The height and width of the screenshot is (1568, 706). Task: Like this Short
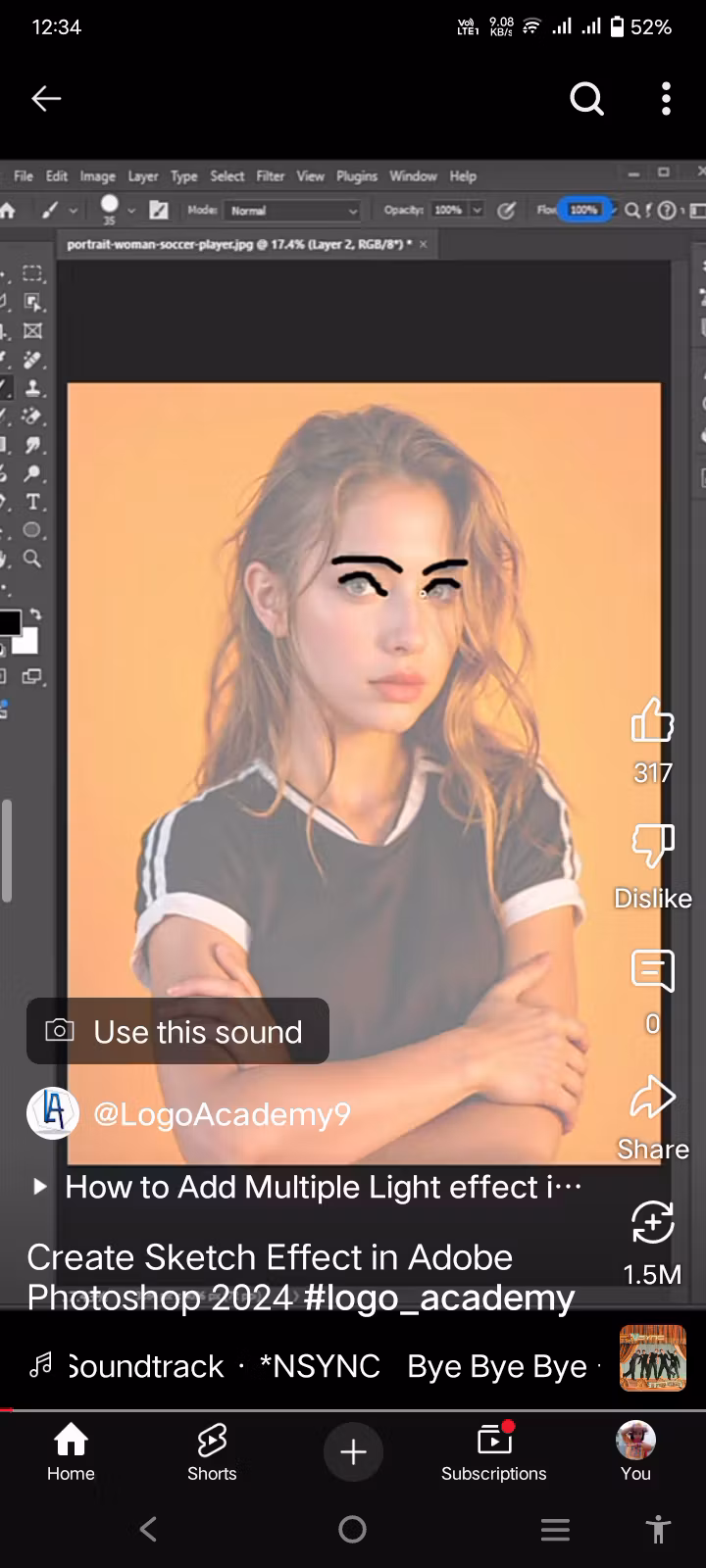(x=652, y=723)
